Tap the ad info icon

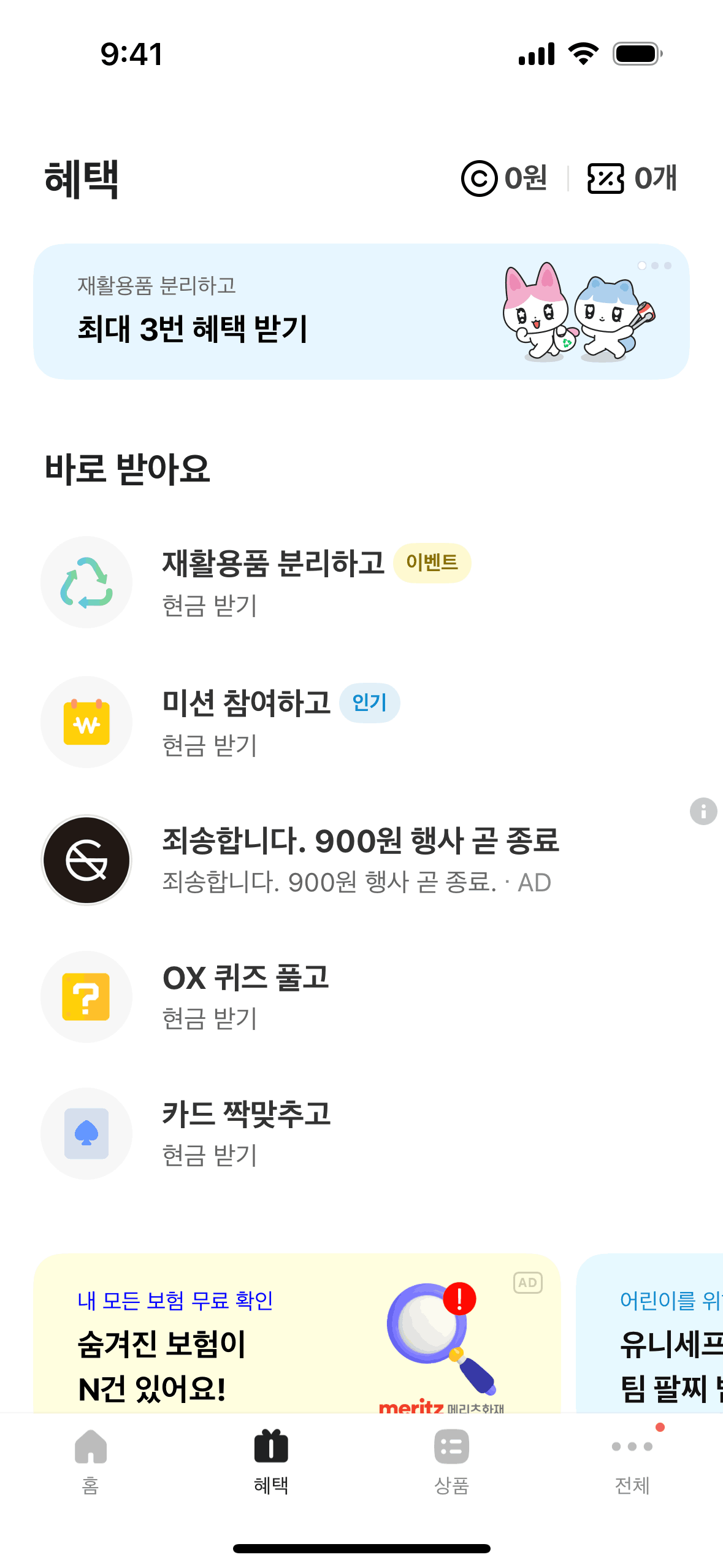[703, 812]
